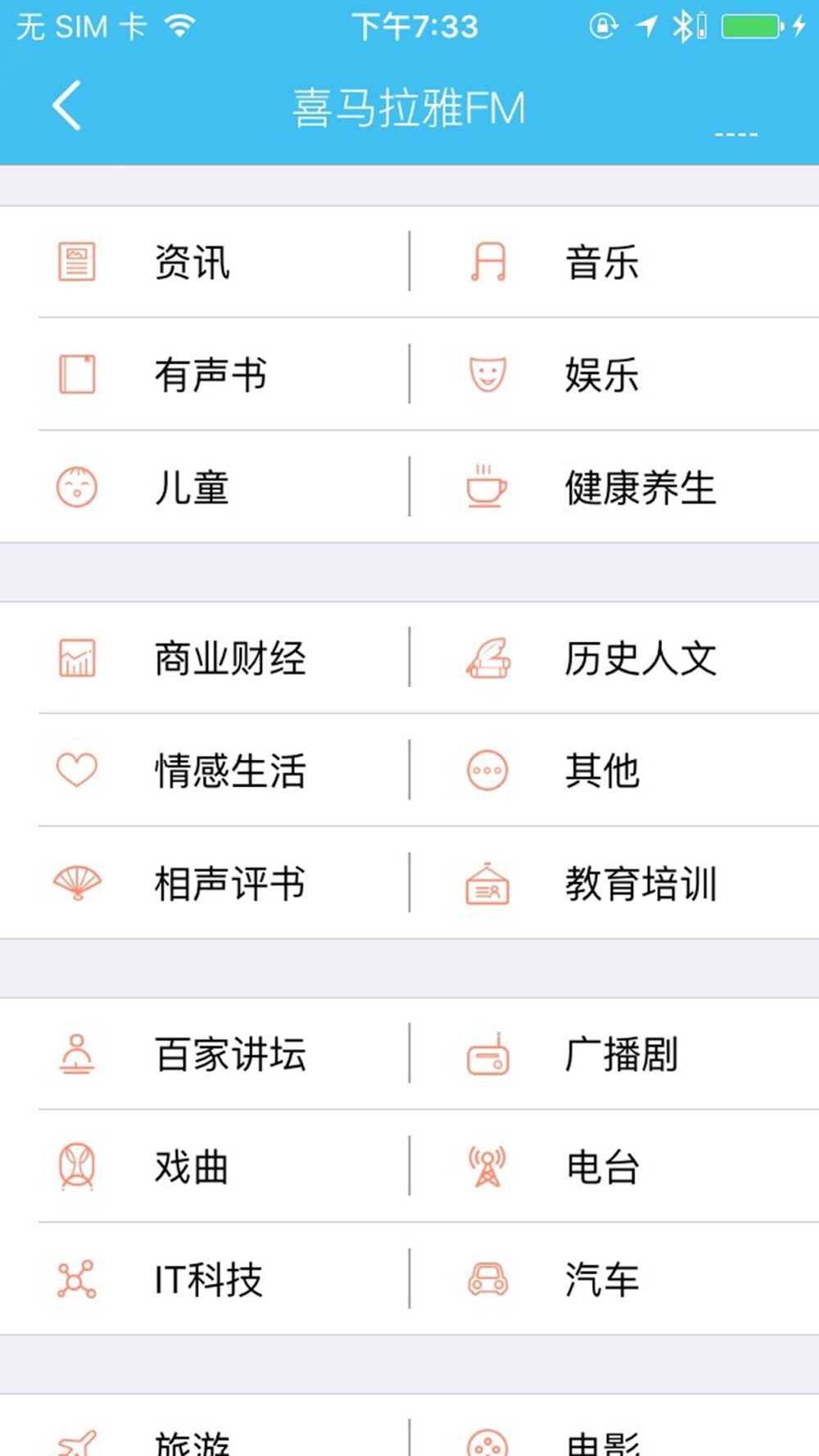The width and height of the screenshot is (819, 1456).
Task: Browse the 百家讲坛 category
Action: (230, 1054)
